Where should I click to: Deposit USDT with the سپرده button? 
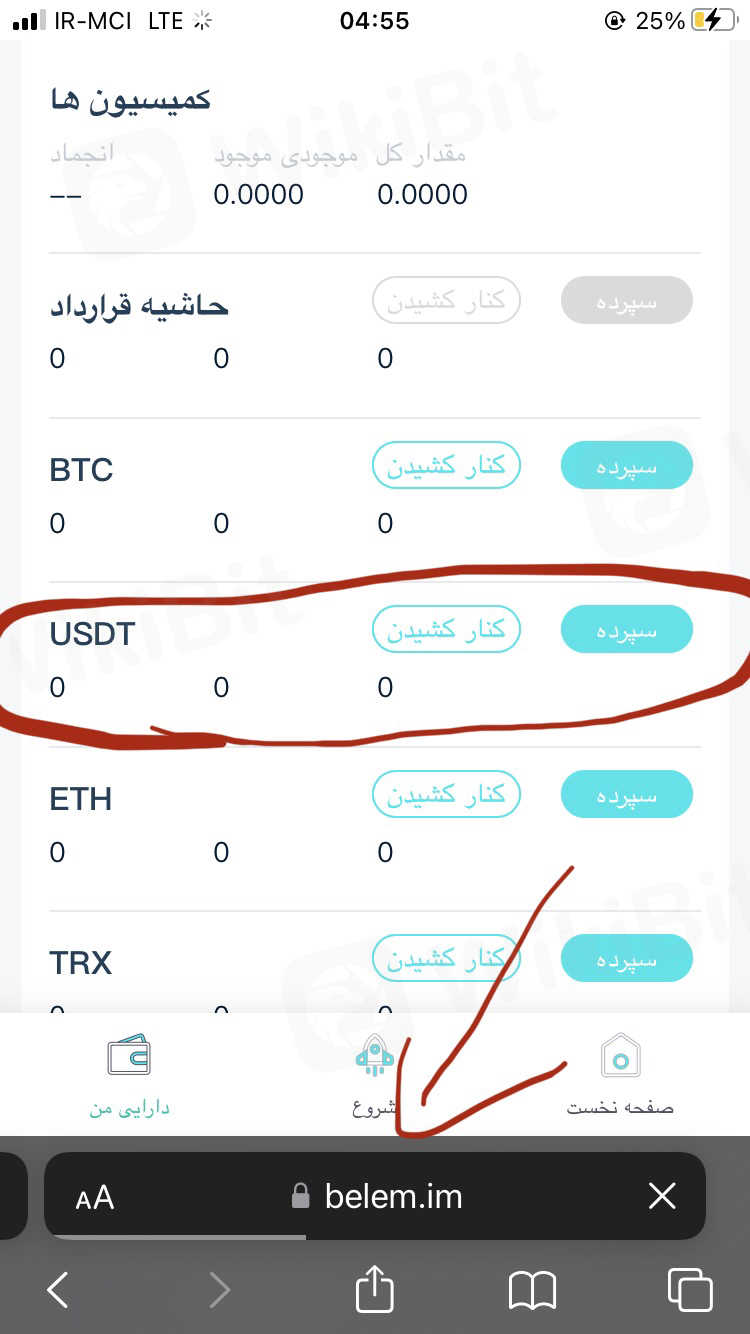pos(626,630)
